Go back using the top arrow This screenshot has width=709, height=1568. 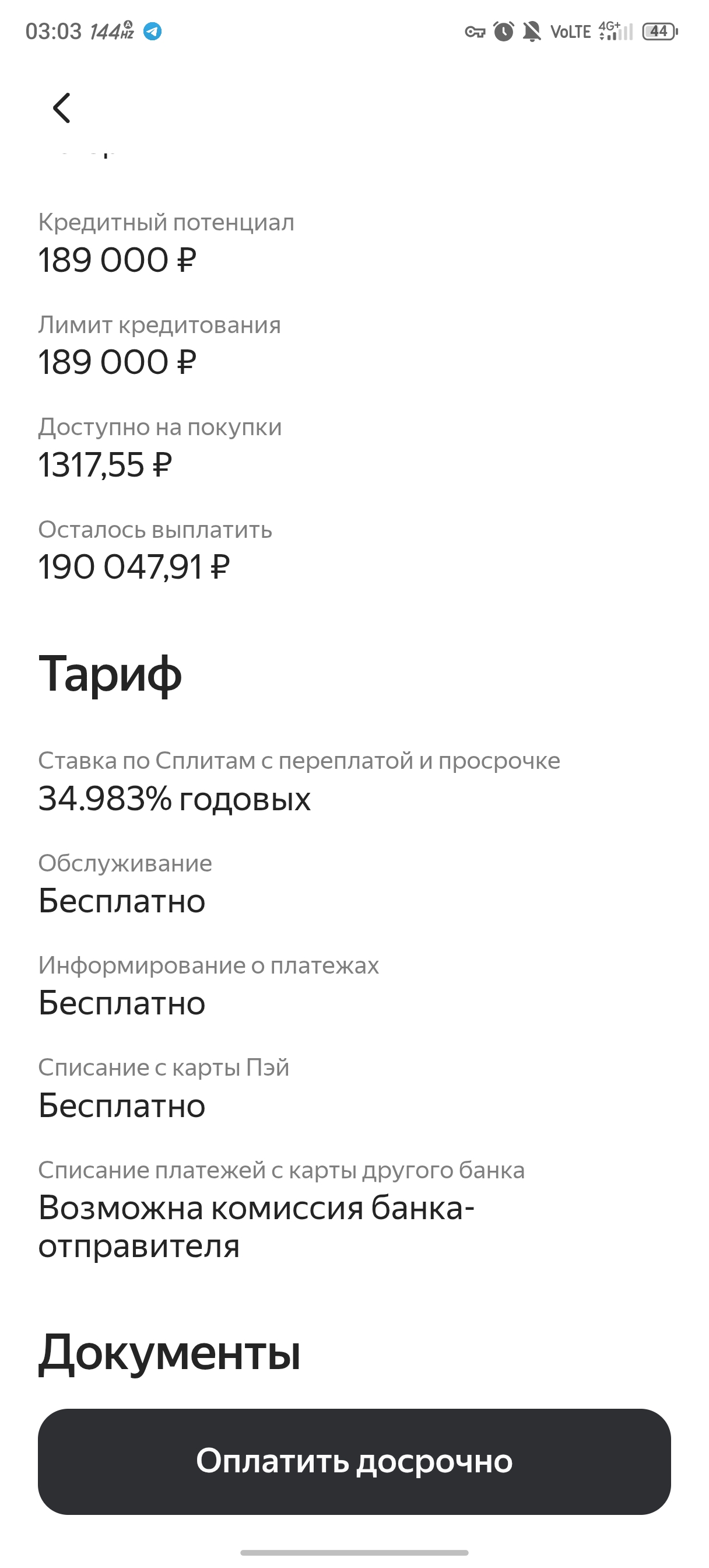(x=62, y=108)
